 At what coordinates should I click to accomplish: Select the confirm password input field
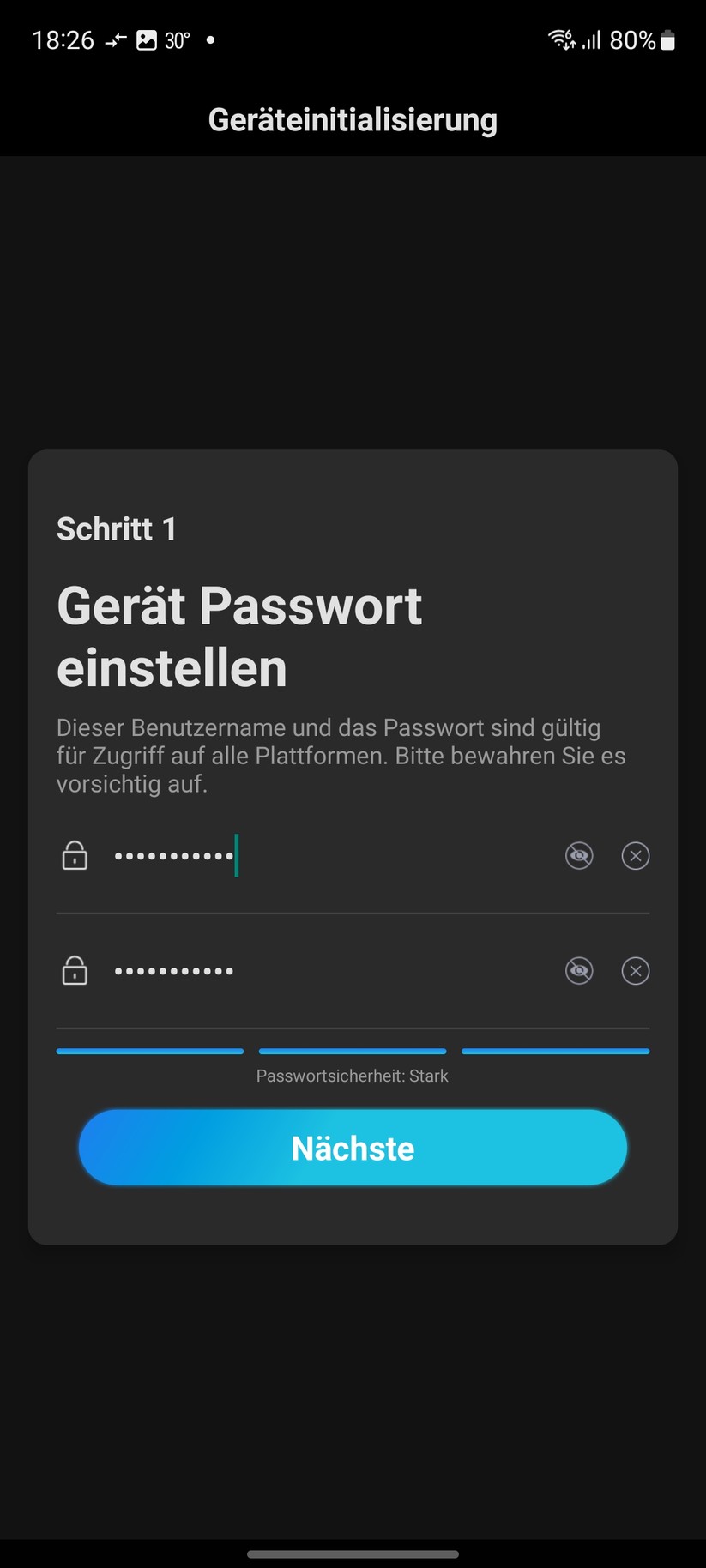(x=300, y=970)
